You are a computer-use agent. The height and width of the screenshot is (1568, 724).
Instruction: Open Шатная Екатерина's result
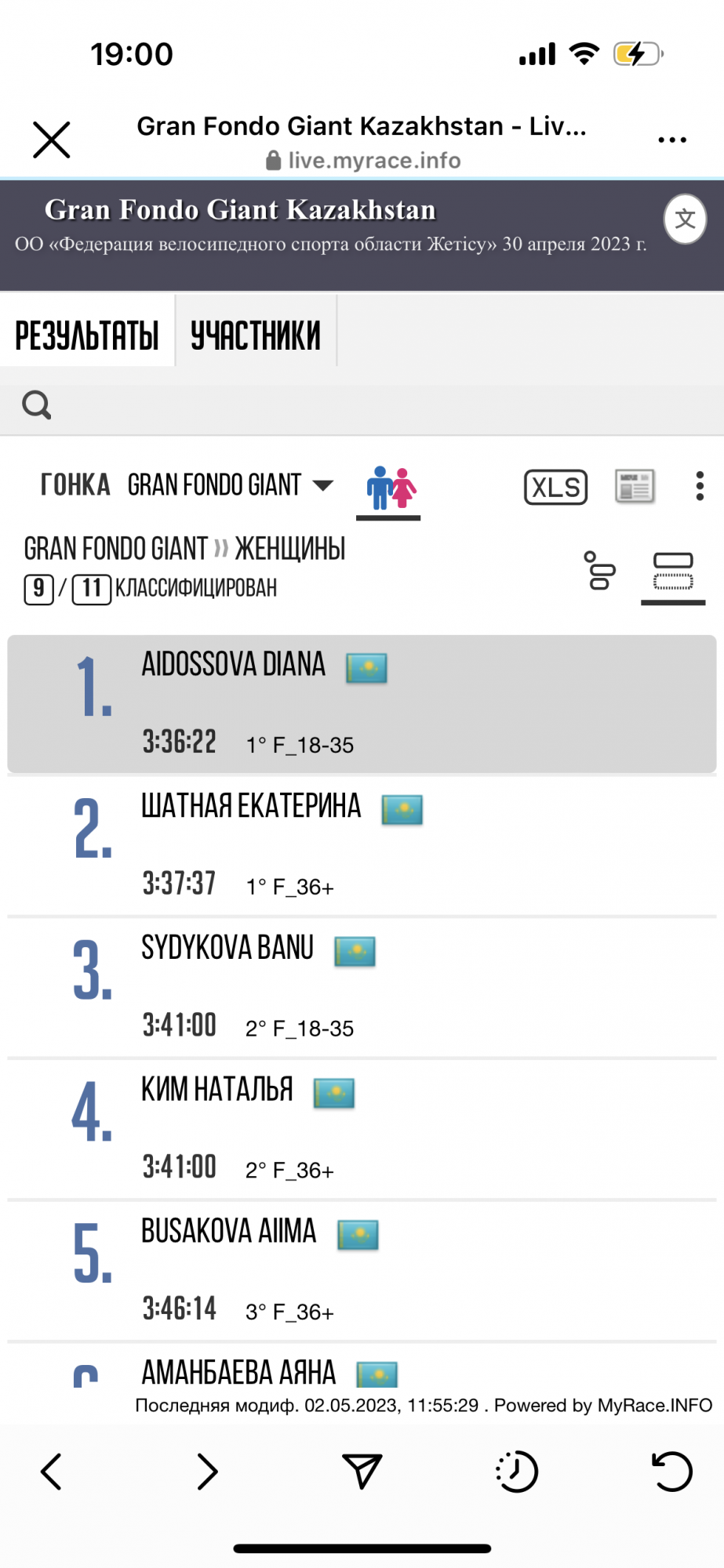coord(361,845)
